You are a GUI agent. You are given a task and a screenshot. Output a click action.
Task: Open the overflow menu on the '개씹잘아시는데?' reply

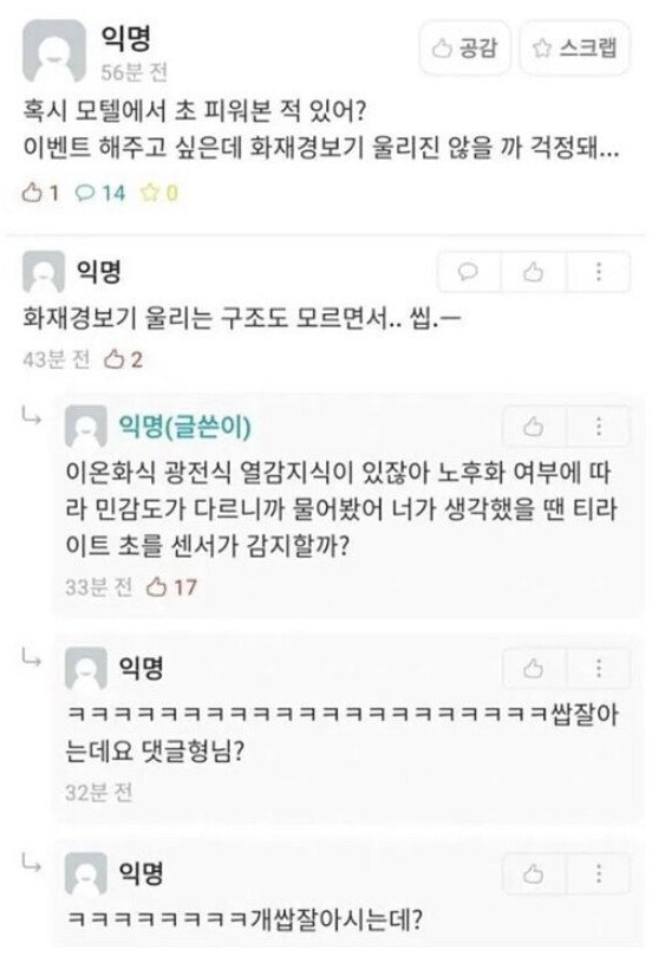tap(598, 873)
